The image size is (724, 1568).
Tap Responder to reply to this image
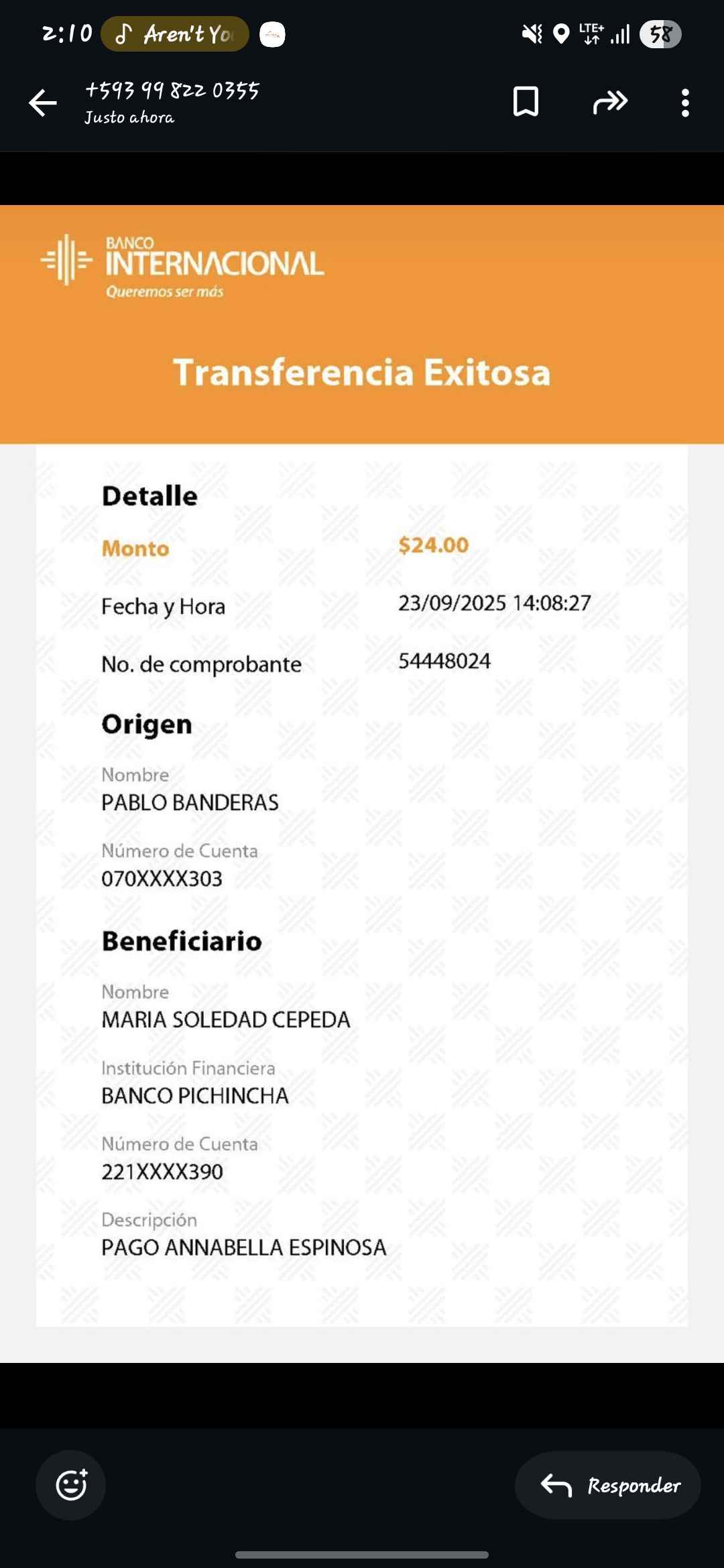click(608, 1485)
